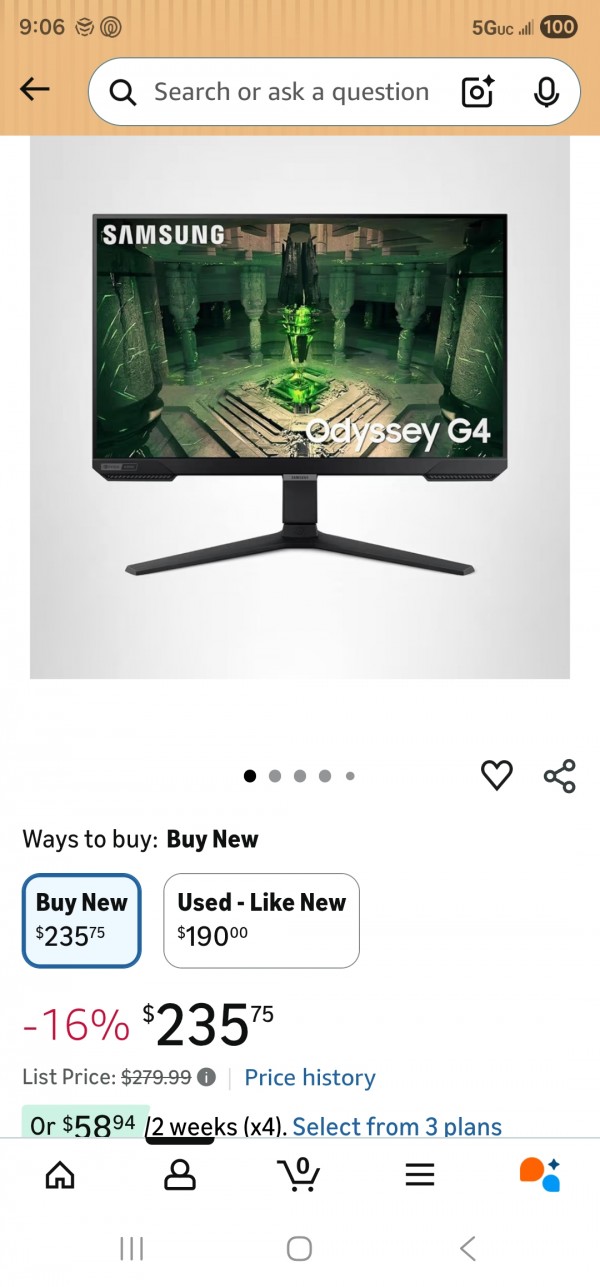This screenshot has height=1287, width=600.
Task: Open the hamburger menu tab
Action: pyautogui.click(x=420, y=1175)
